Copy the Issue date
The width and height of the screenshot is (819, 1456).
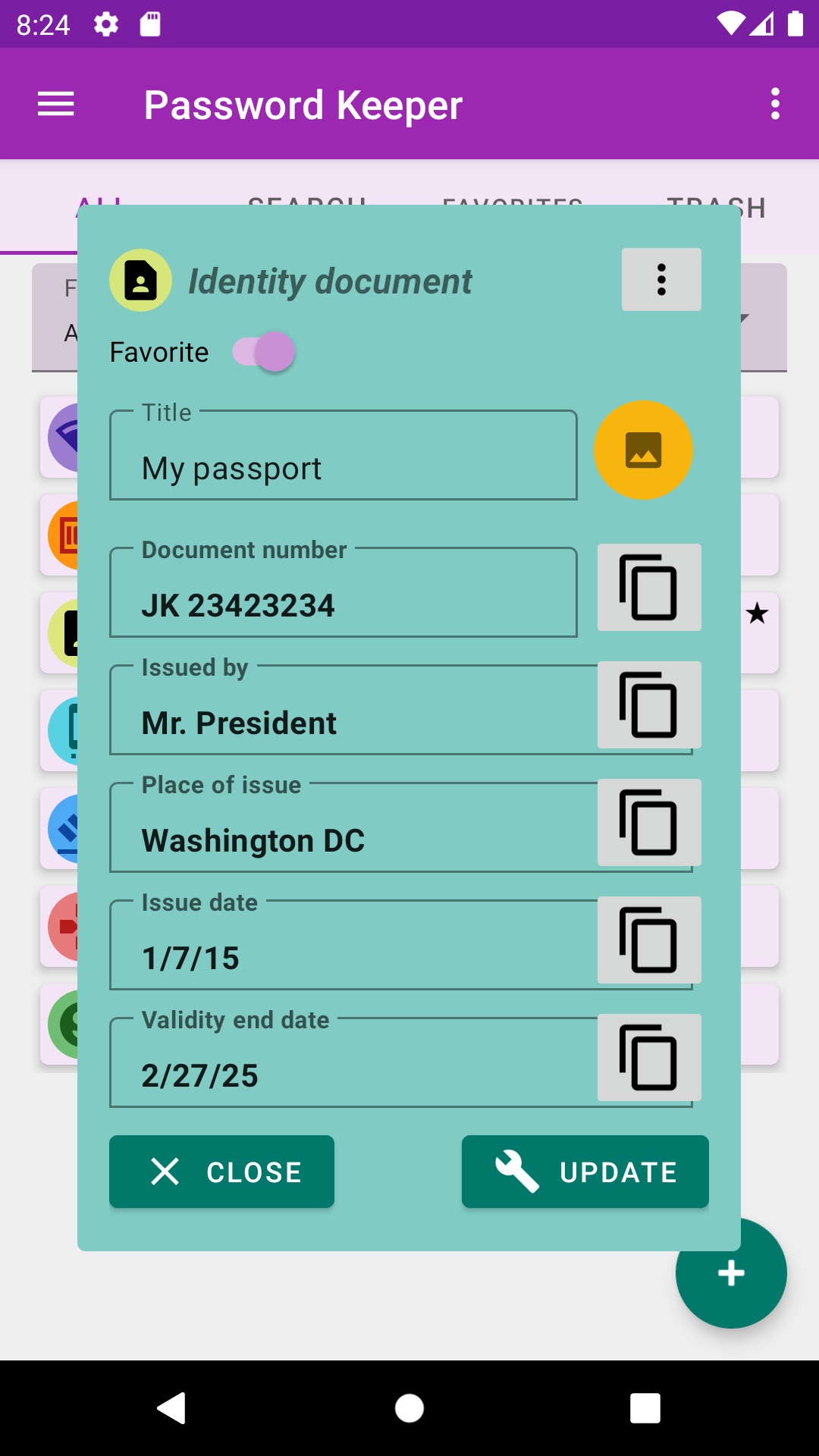coord(649,940)
